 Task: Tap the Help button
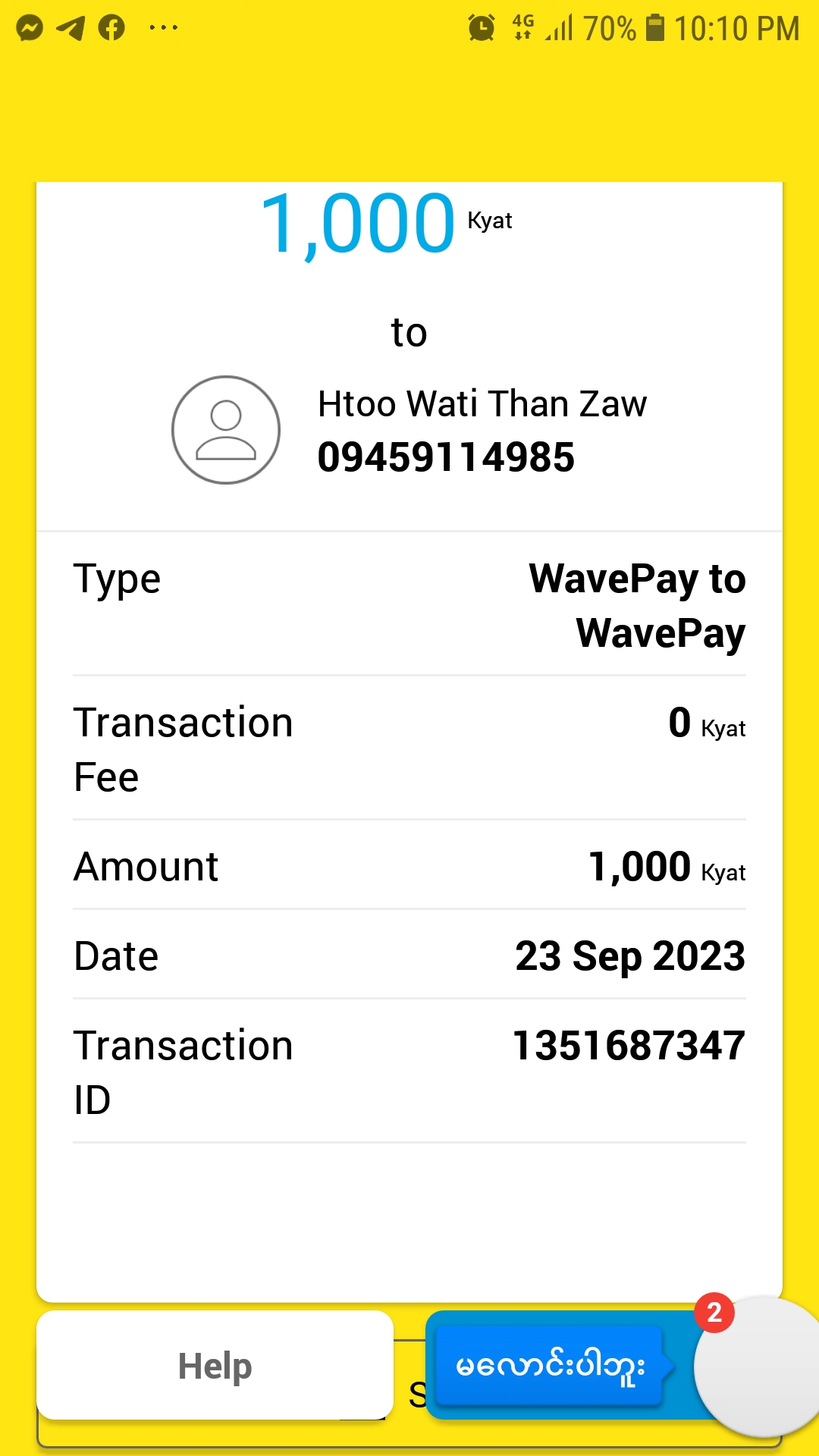(215, 1366)
